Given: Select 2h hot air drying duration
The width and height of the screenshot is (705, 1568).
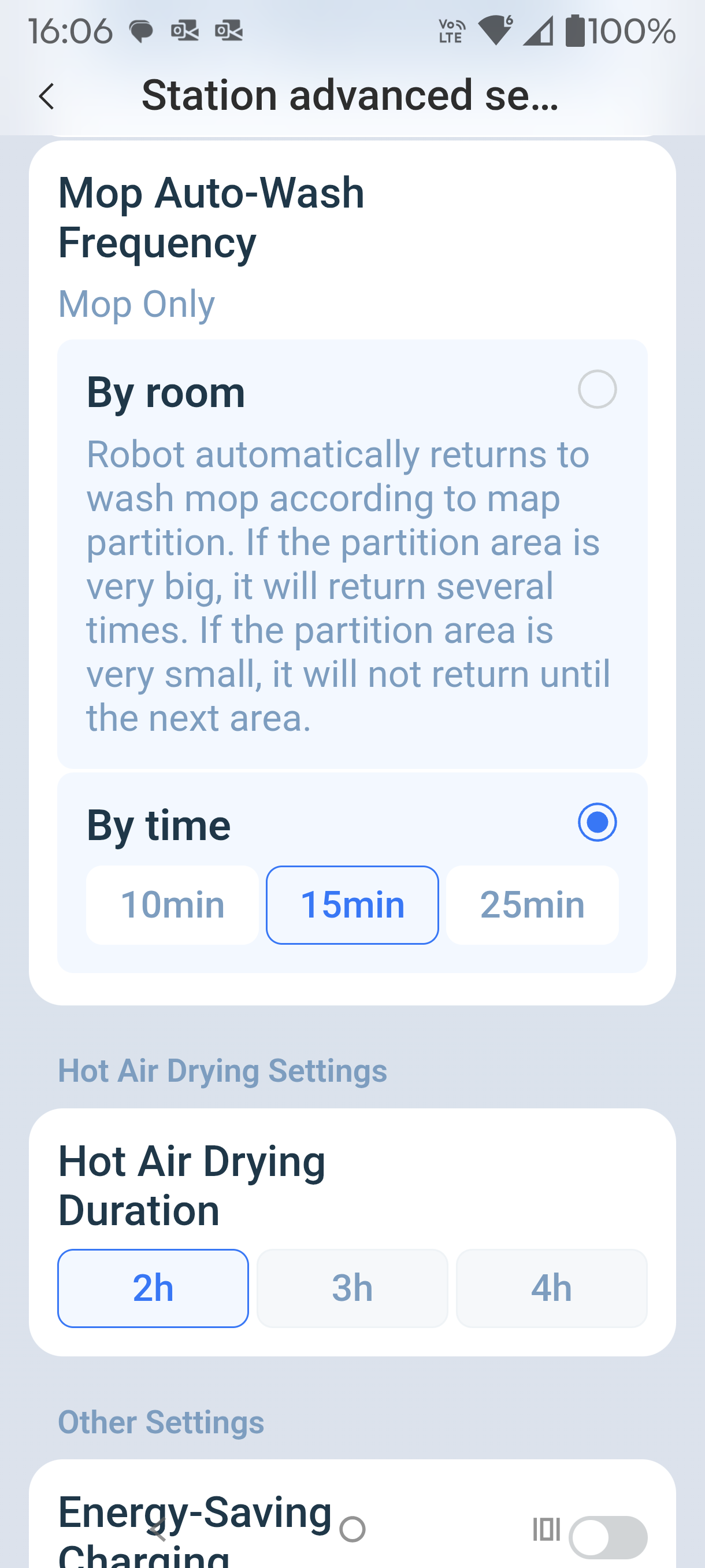Looking at the screenshot, I should pos(153,1288).
